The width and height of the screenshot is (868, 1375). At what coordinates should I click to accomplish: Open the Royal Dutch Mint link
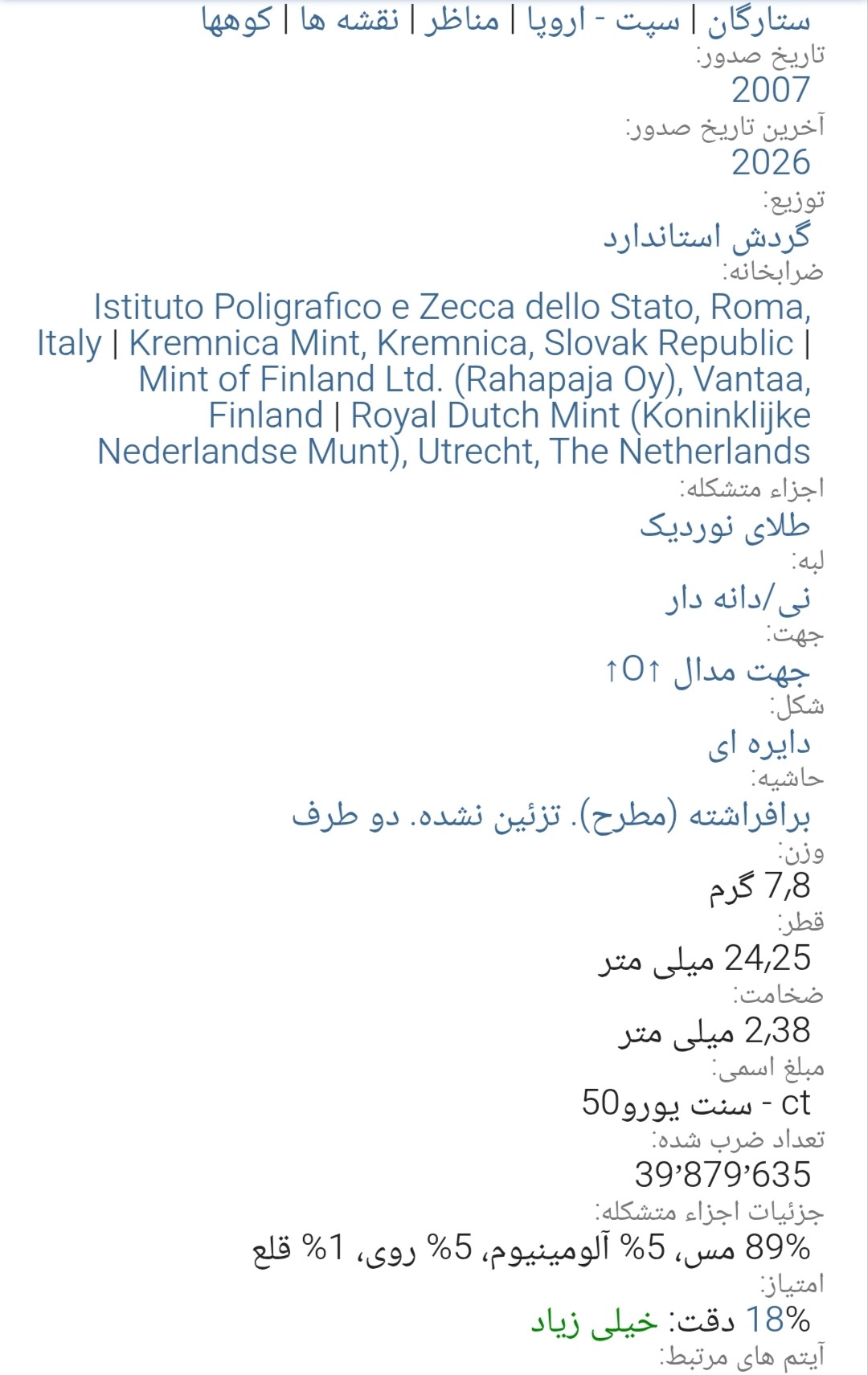(x=454, y=433)
